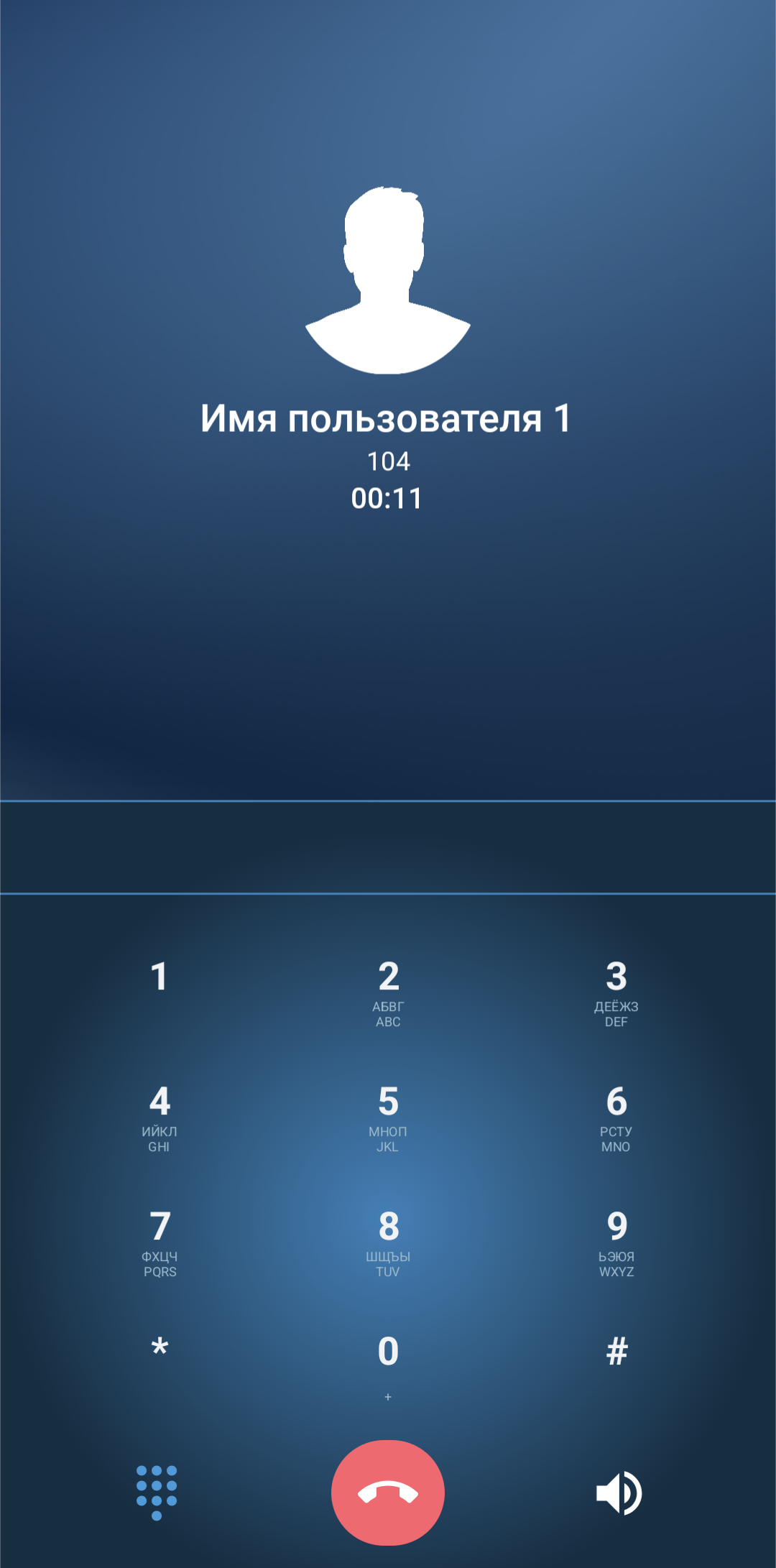Enter digit 7 PQRS
Screen dimensions: 776x1568
pos(160,1240)
